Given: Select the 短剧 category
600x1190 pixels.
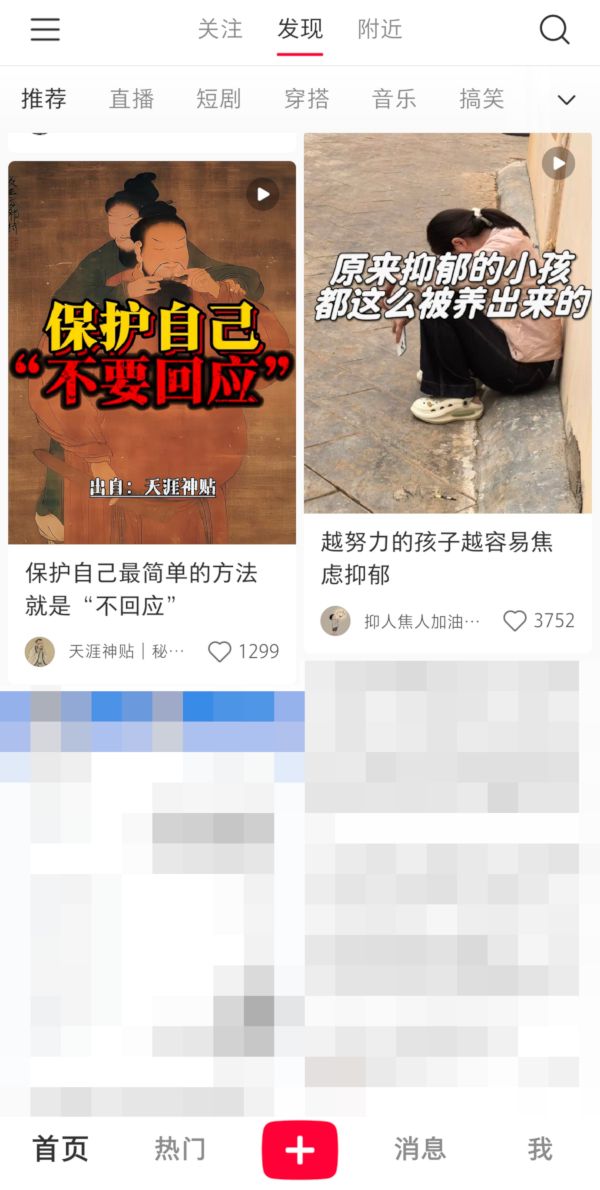Looking at the screenshot, I should [x=218, y=99].
